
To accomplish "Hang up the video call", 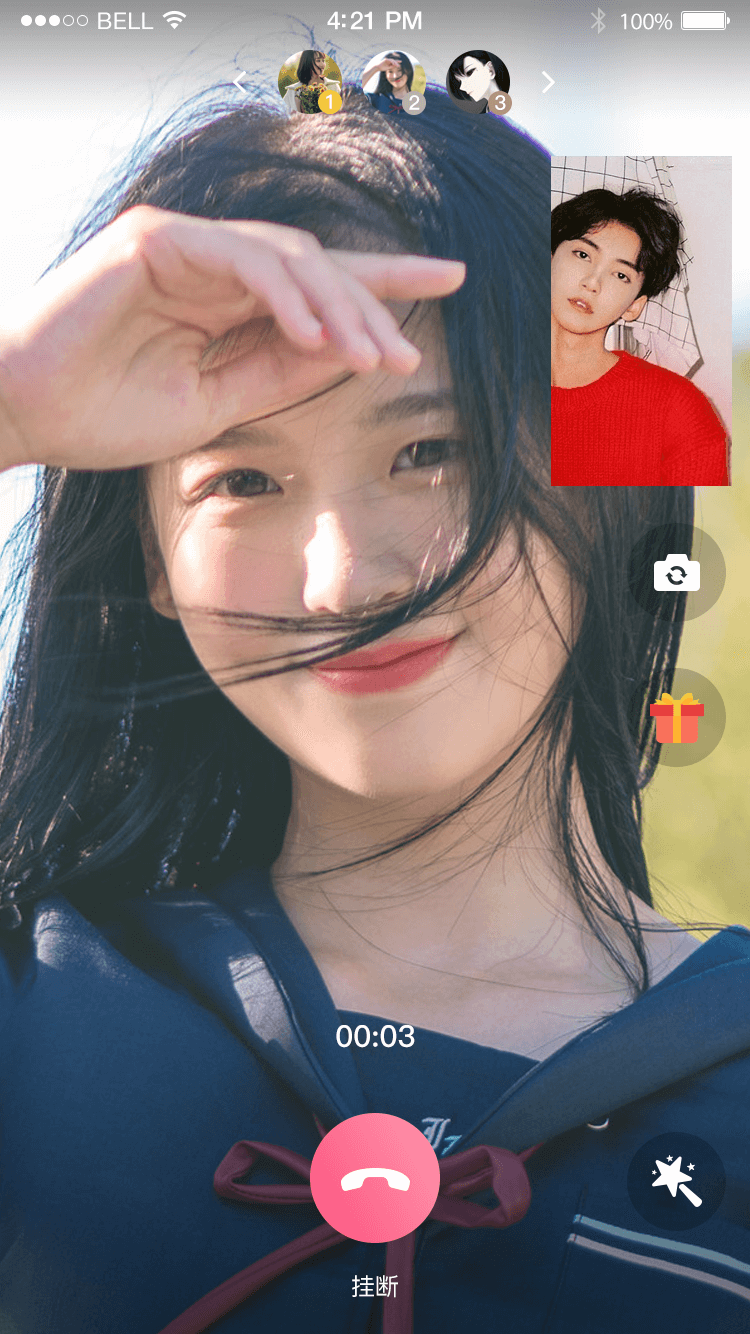I will click(375, 1178).
